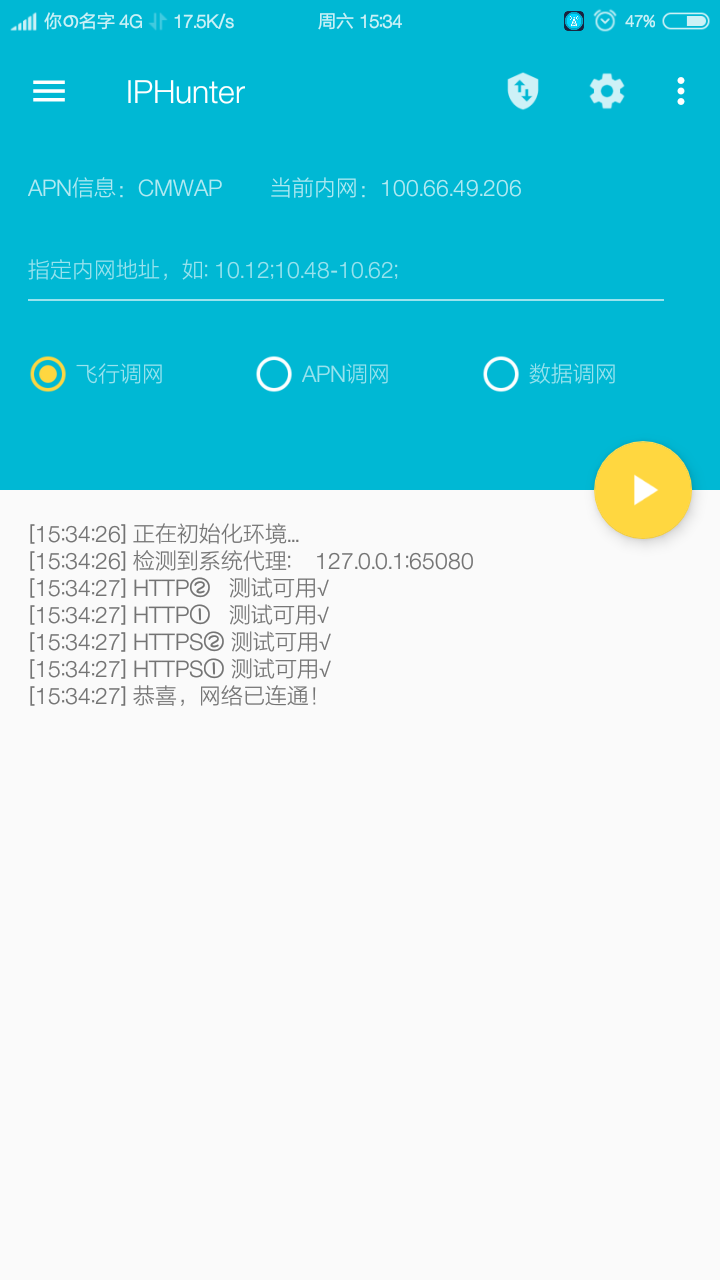Start hunting with the yellow play button

643,490
